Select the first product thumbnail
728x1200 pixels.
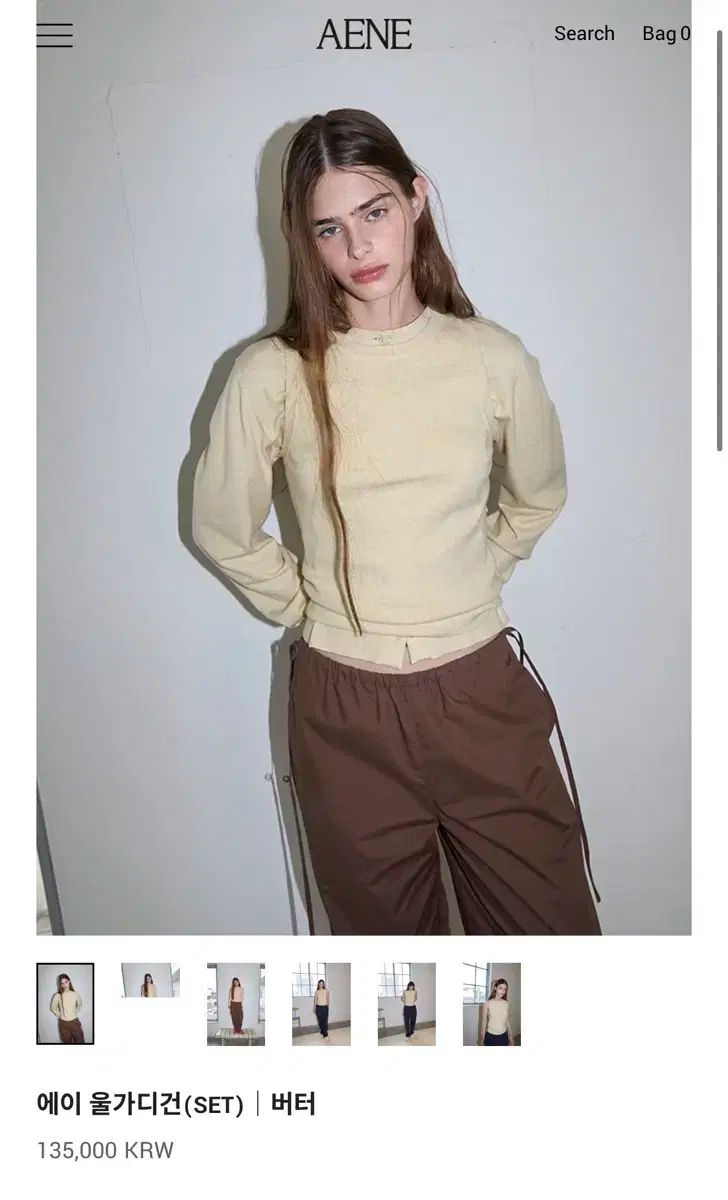pyautogui.click(x=65, y=1003)
